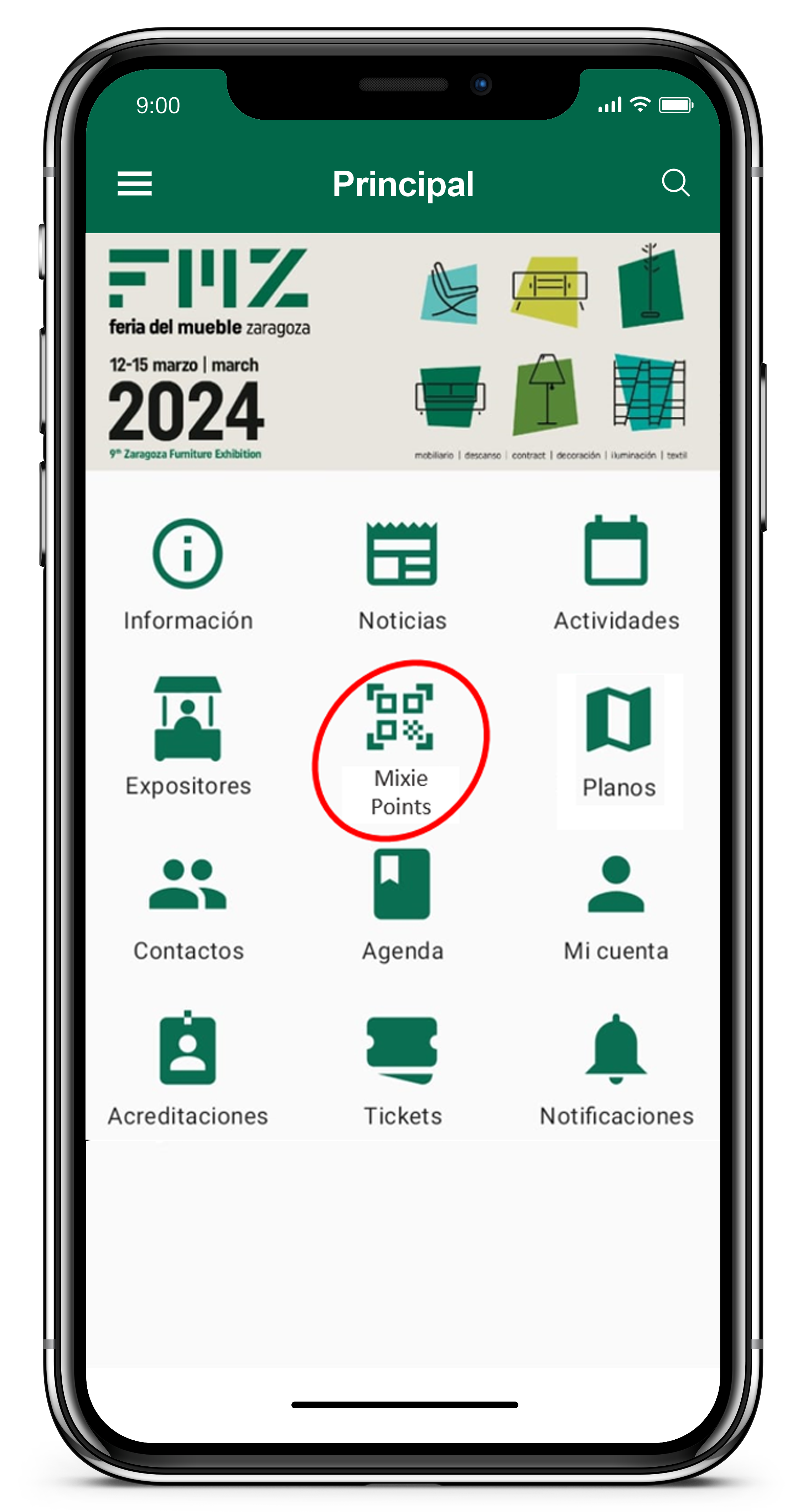This screenshot has height=1512, width=808.
Task: Open the FMZ 2024 banner
Action: pos(403,352)
